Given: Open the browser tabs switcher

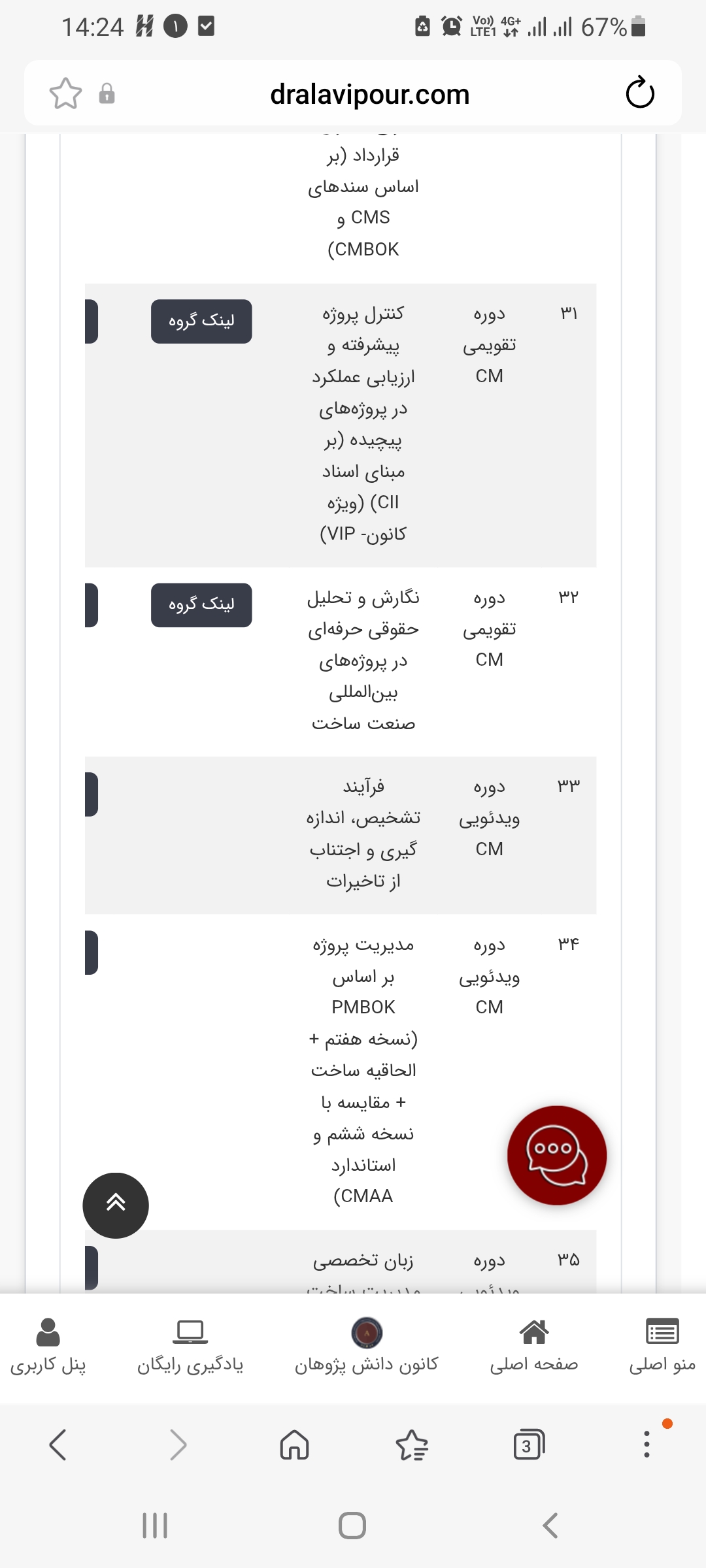Looking at the screenshot, I should coord(529,1445).
